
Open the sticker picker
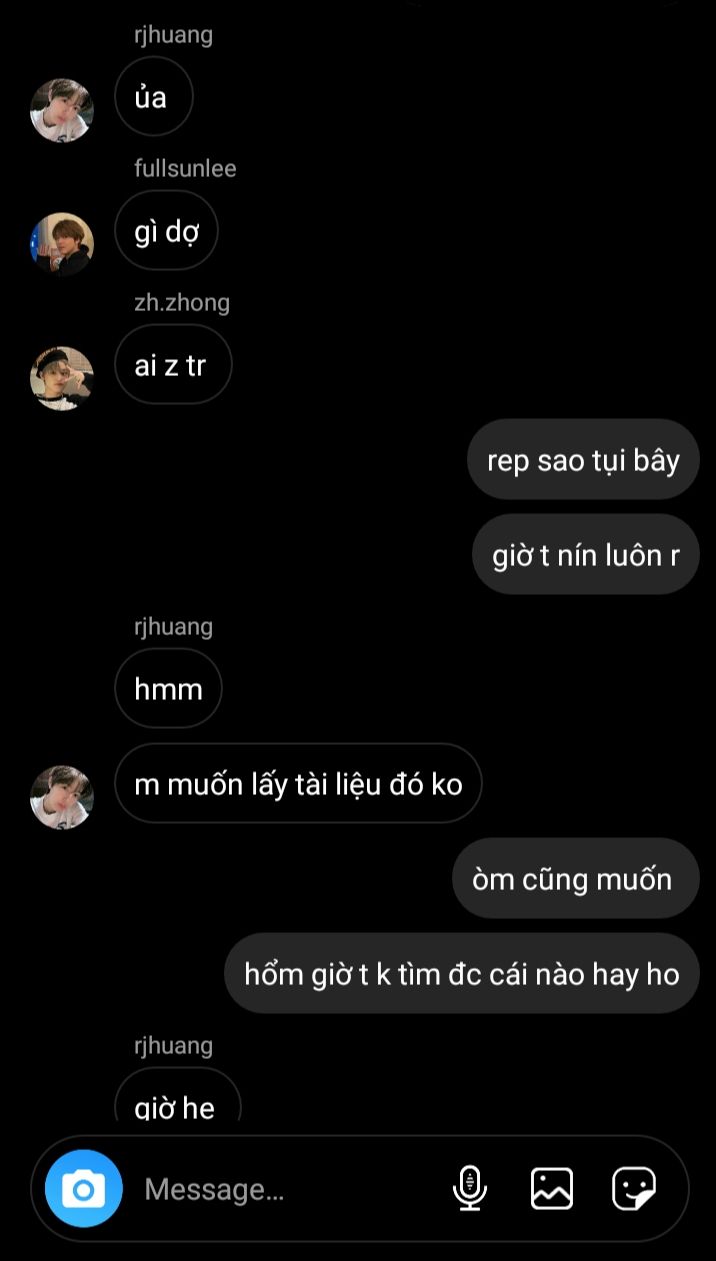[634, 1189]
